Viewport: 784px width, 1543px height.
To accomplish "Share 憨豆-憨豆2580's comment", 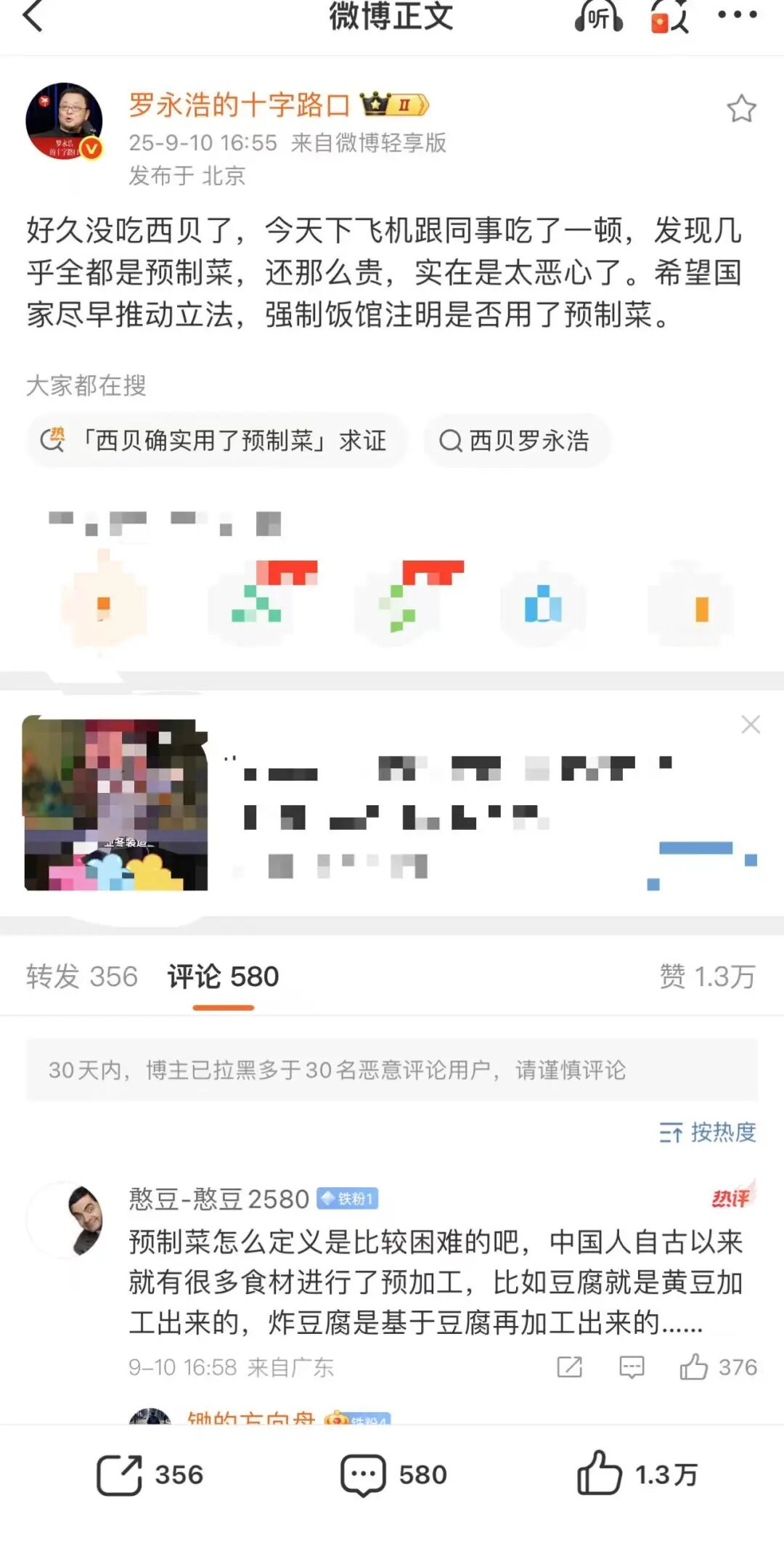I will click(x=569, y=1367).
